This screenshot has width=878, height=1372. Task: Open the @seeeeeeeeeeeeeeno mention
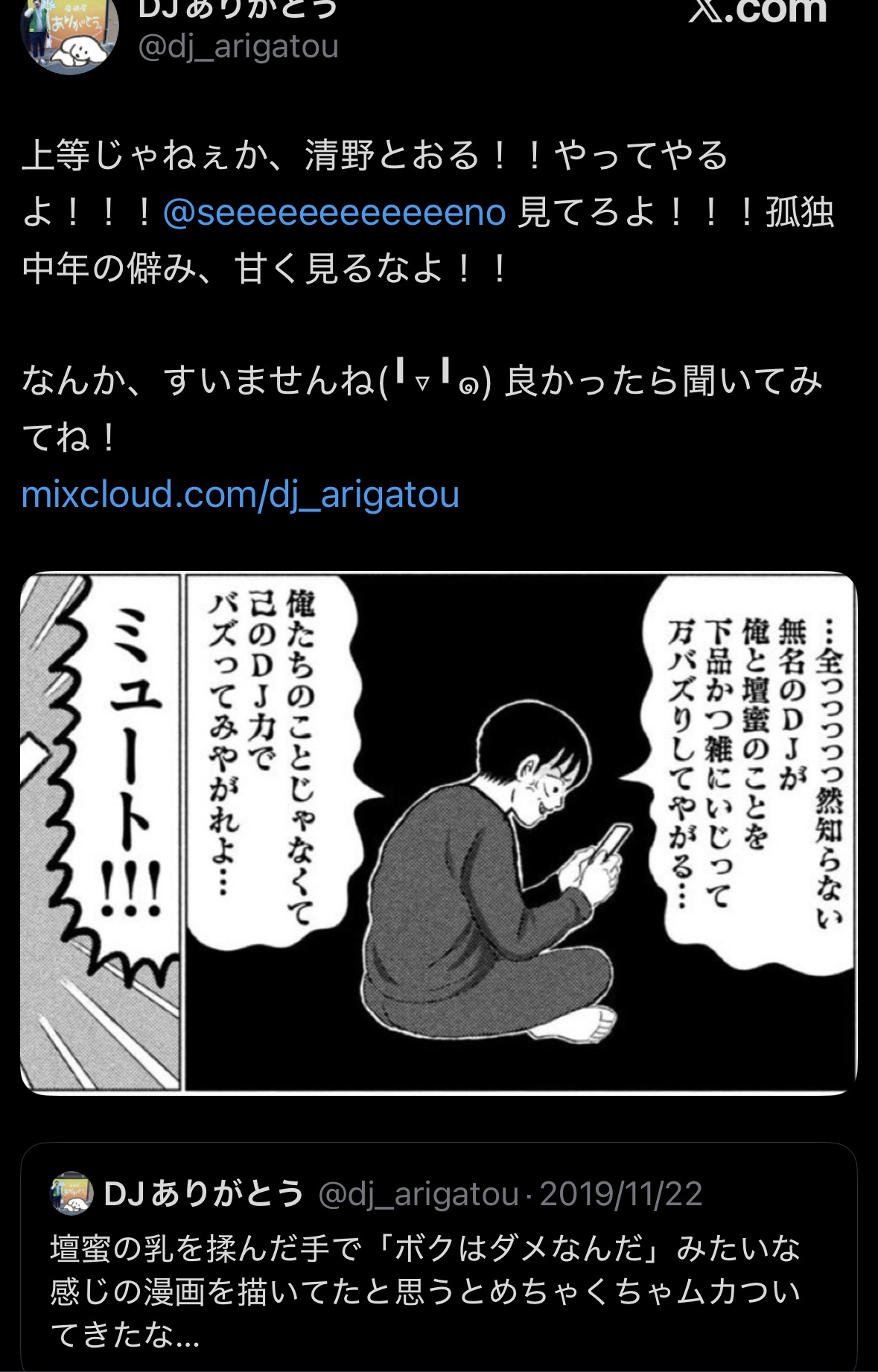pos(334,214)
